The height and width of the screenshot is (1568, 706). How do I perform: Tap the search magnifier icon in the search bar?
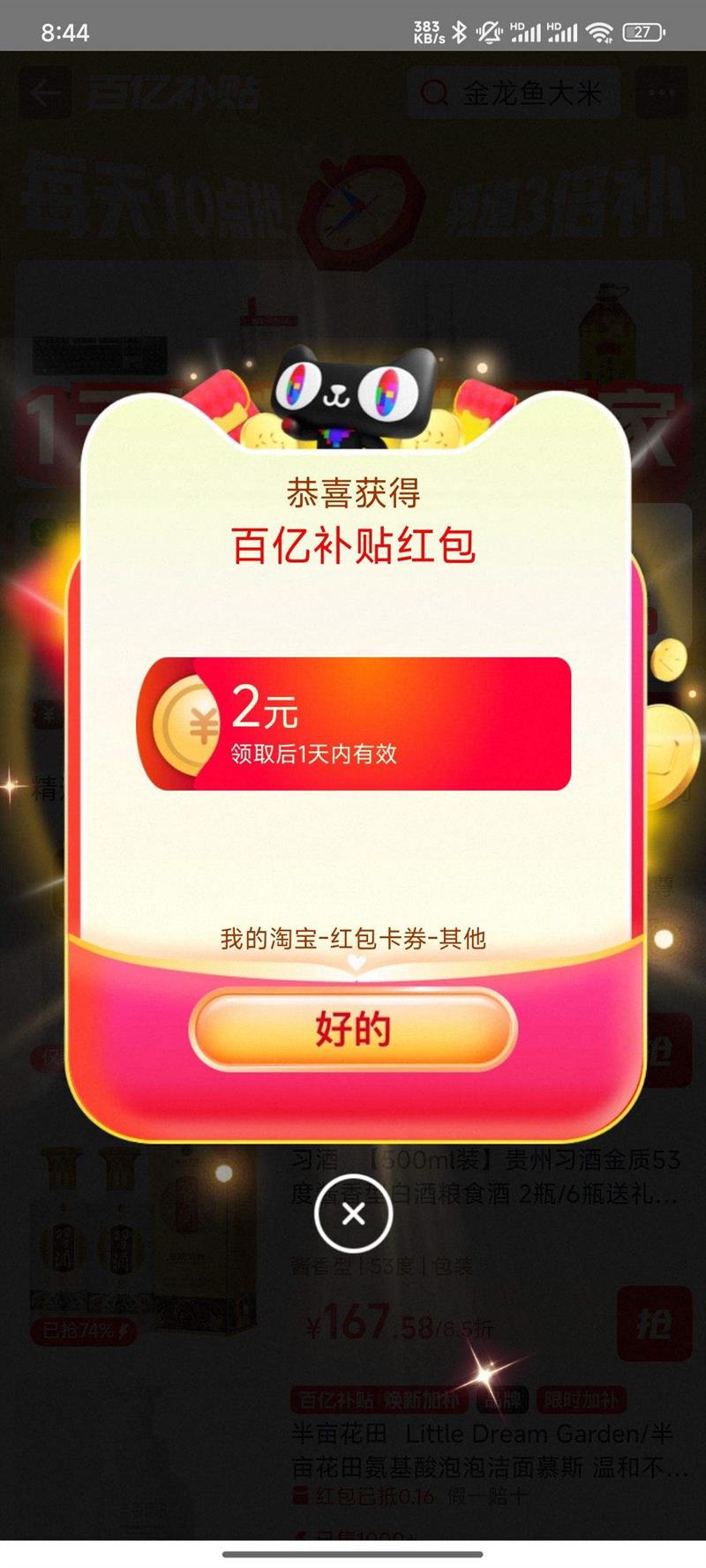[x=433, y=92]
